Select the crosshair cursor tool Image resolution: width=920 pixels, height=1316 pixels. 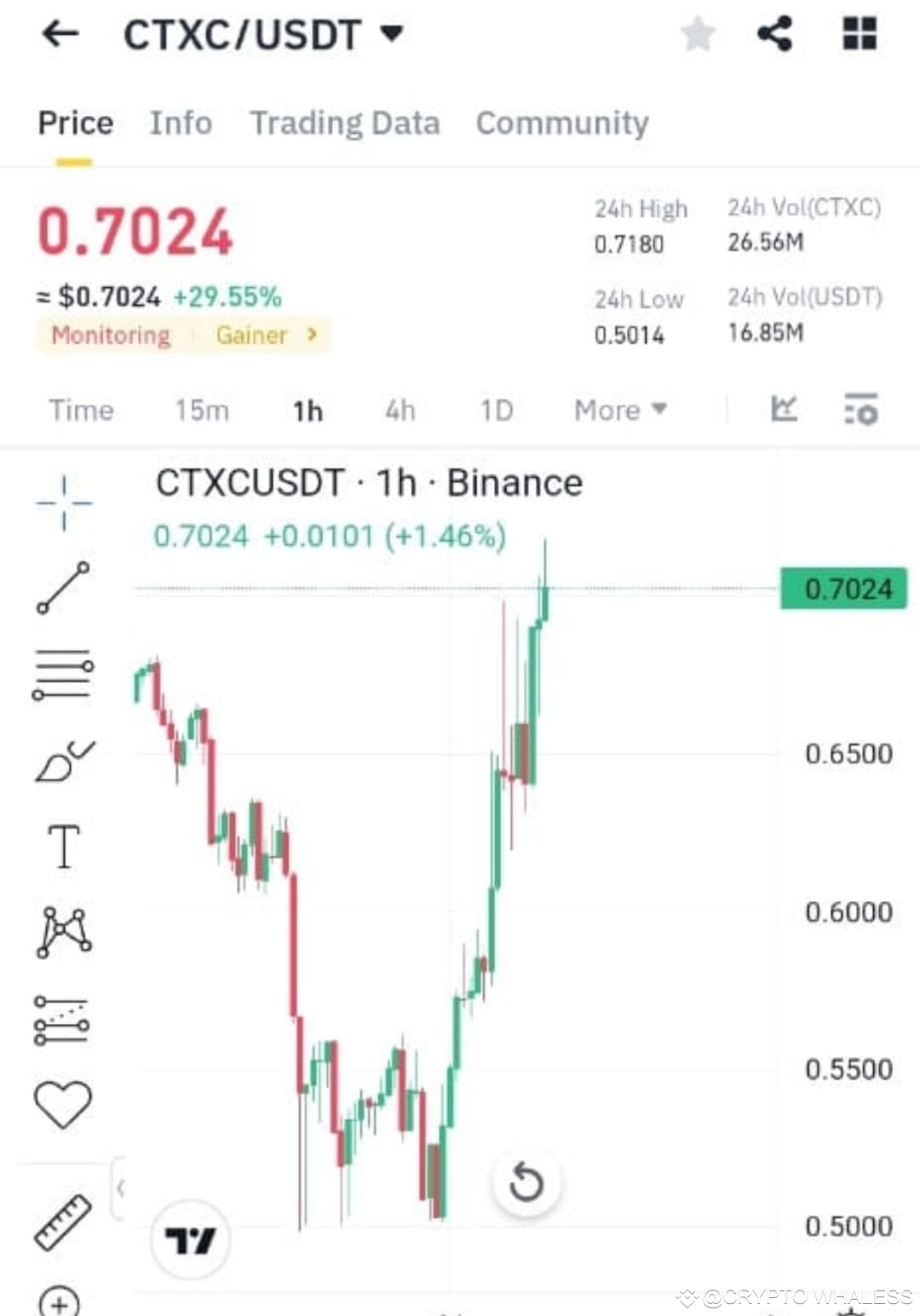64,503
